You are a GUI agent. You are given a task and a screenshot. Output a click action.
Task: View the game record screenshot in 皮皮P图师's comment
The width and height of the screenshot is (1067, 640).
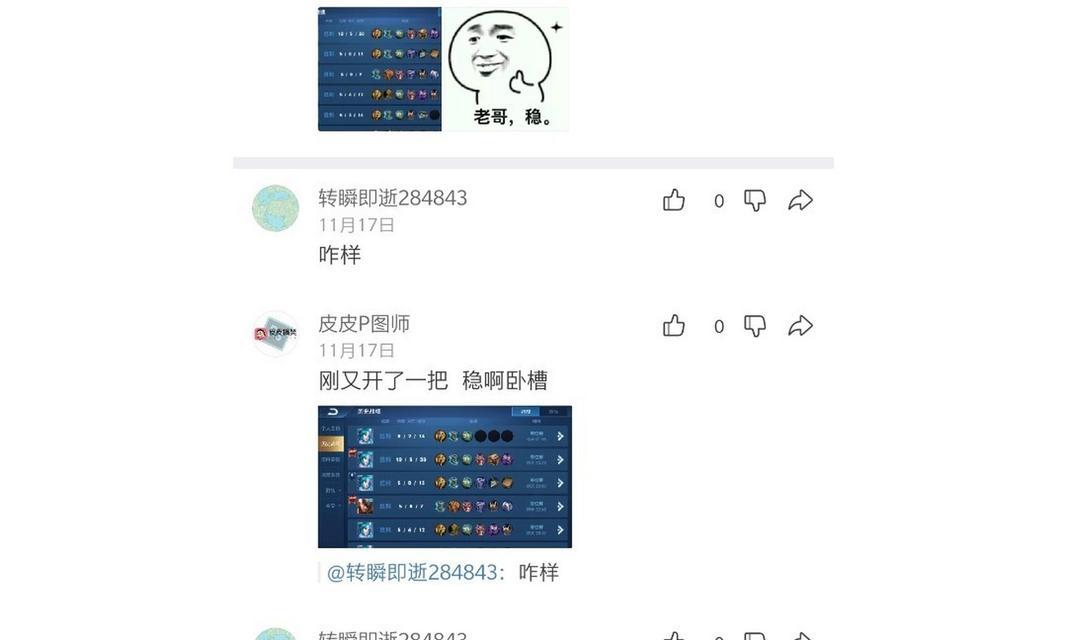(444, 476)
